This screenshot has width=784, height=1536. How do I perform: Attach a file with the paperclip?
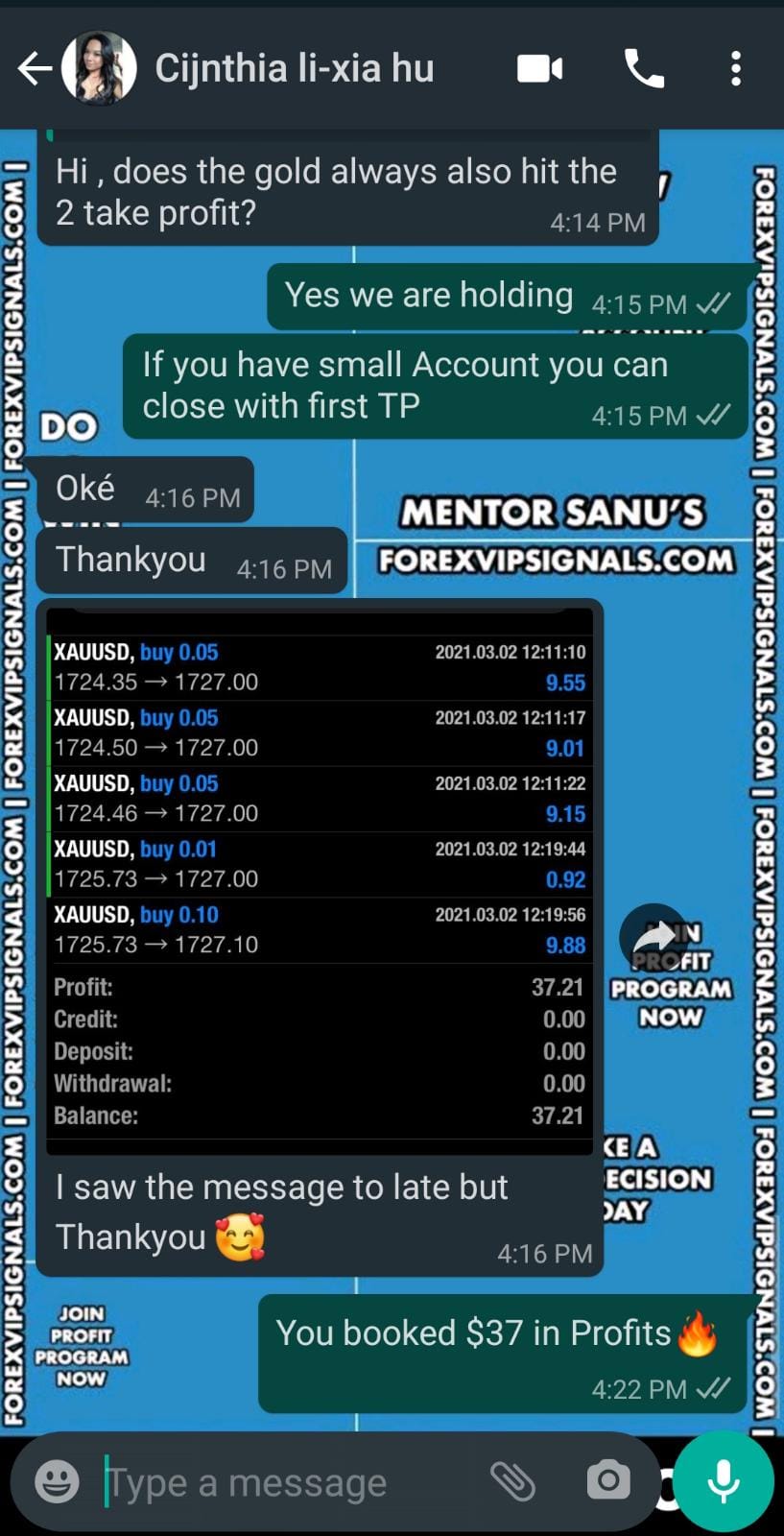point(513,1481)
